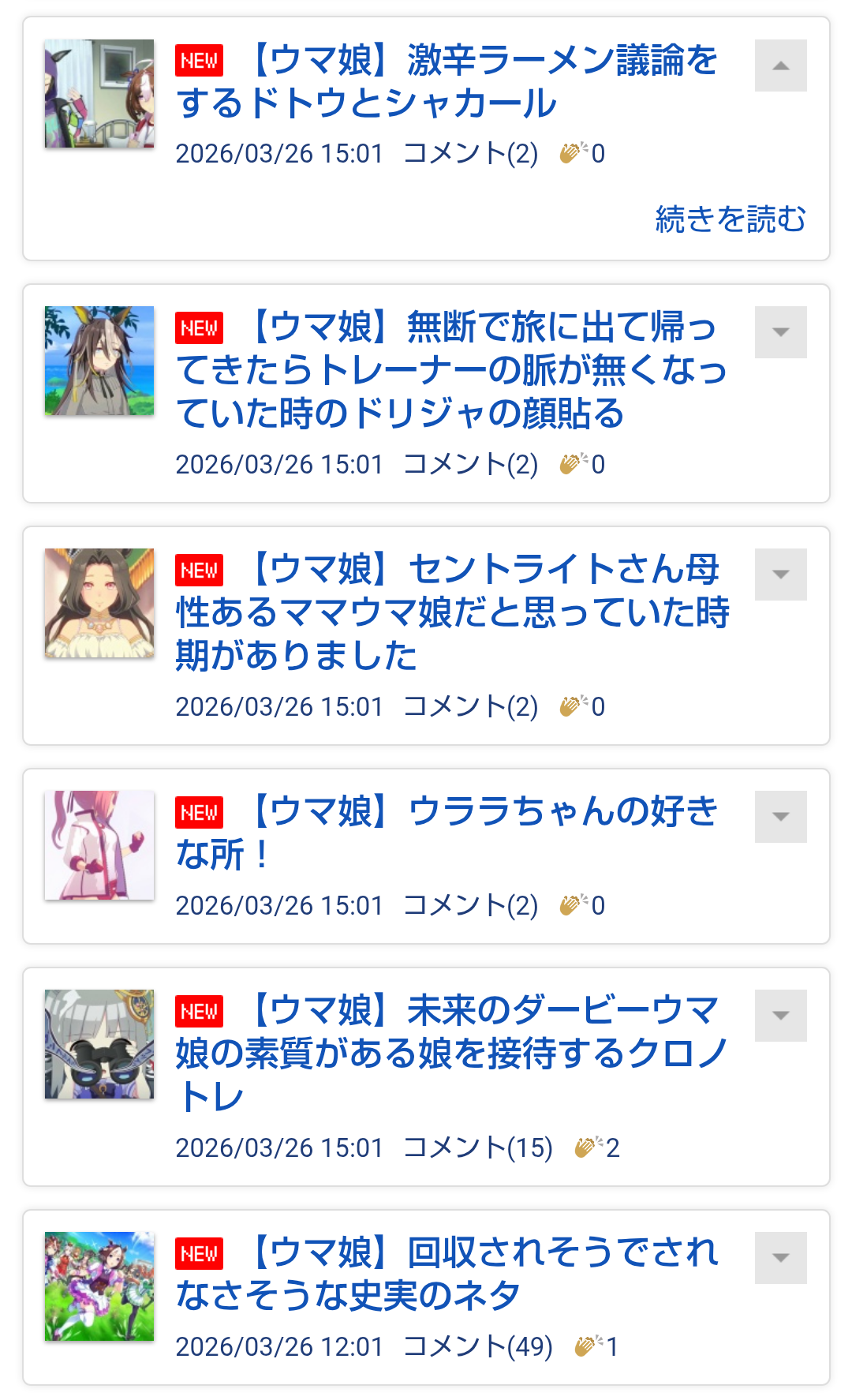
Task: Open the ドリジャの顔貼る article title
Action: 450,370
